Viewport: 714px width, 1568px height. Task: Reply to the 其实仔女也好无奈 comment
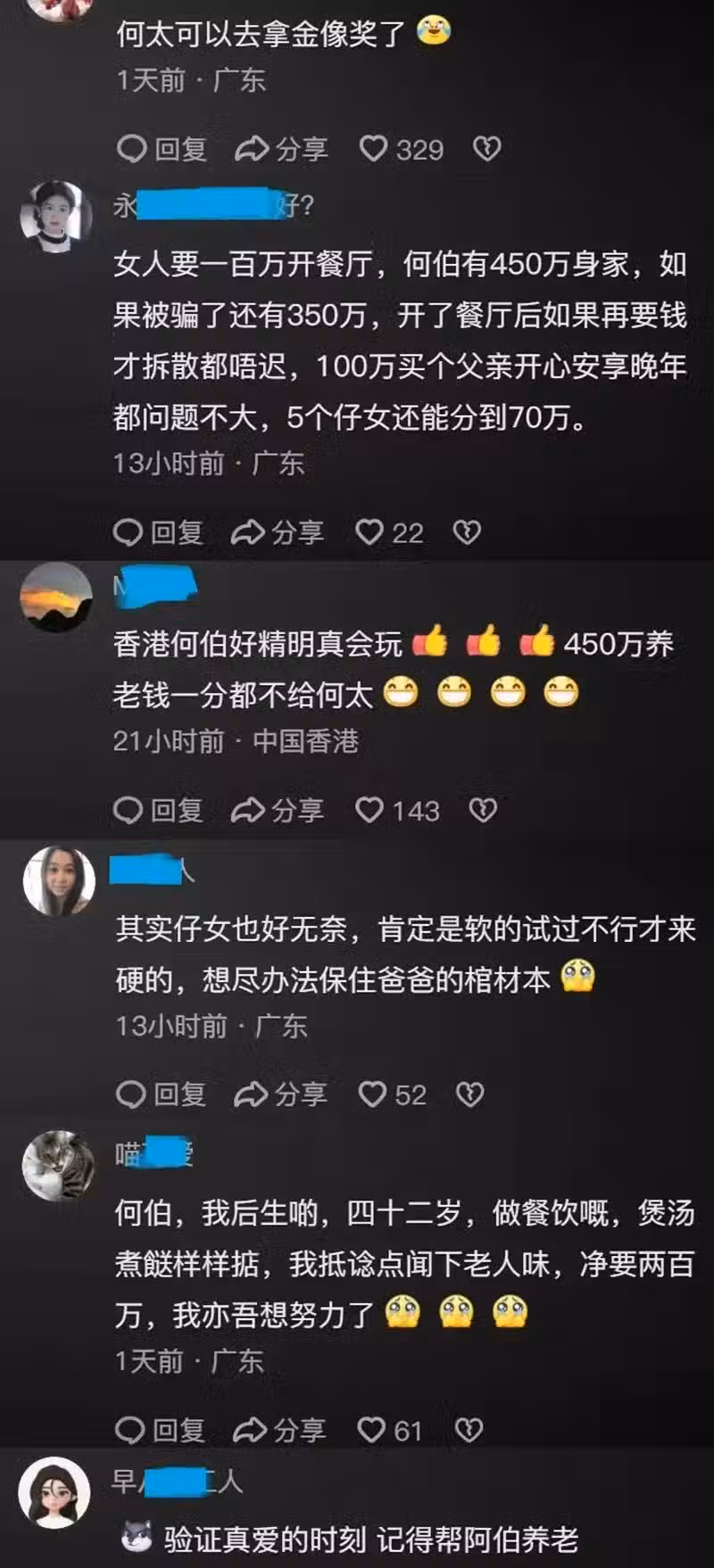pos(162,1094)
